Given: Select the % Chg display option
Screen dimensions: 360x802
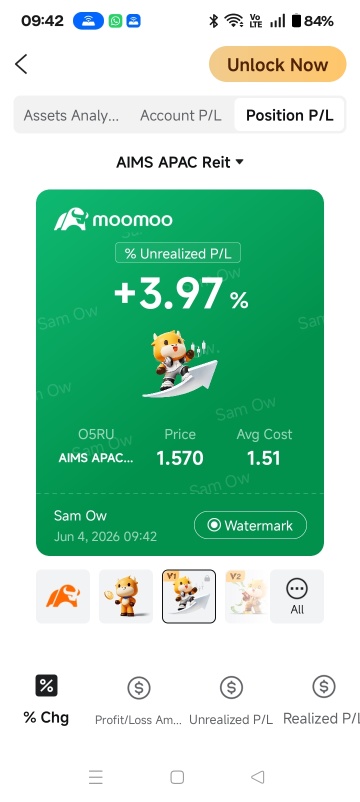Looking at the screenshot, I should (46, 699).
